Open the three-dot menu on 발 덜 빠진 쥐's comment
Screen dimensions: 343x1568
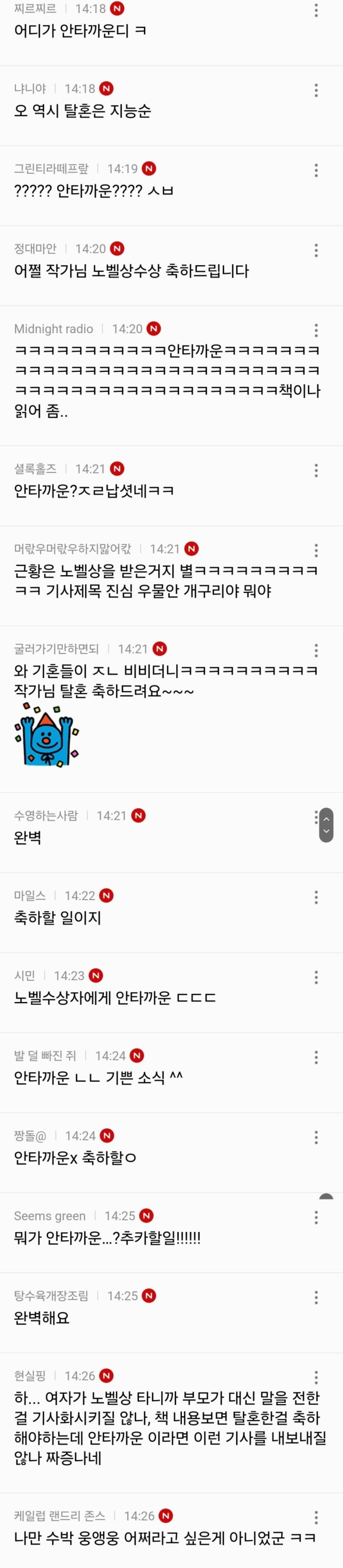316,1057
